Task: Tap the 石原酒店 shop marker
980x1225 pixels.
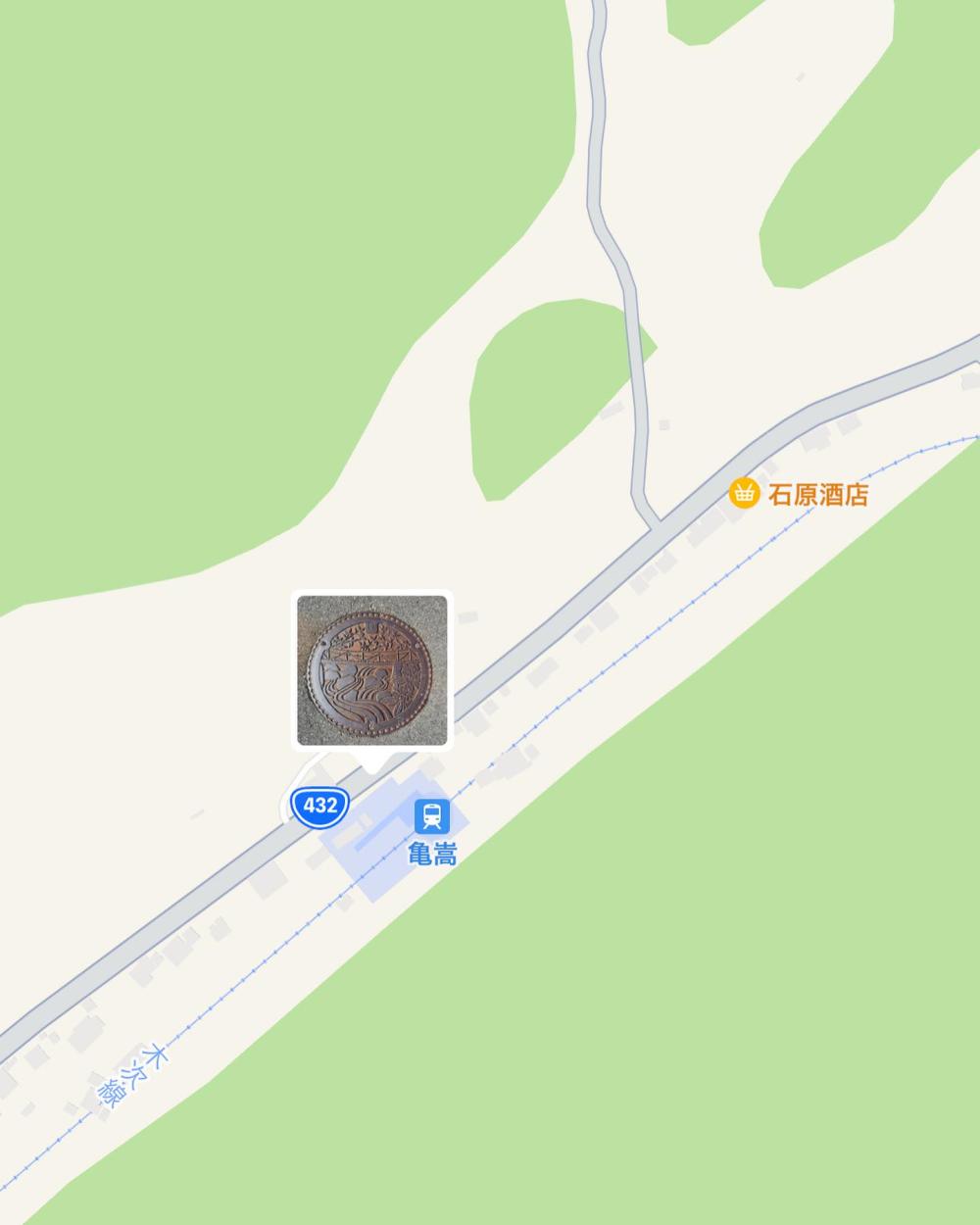Action: click(x=745, y=493)
